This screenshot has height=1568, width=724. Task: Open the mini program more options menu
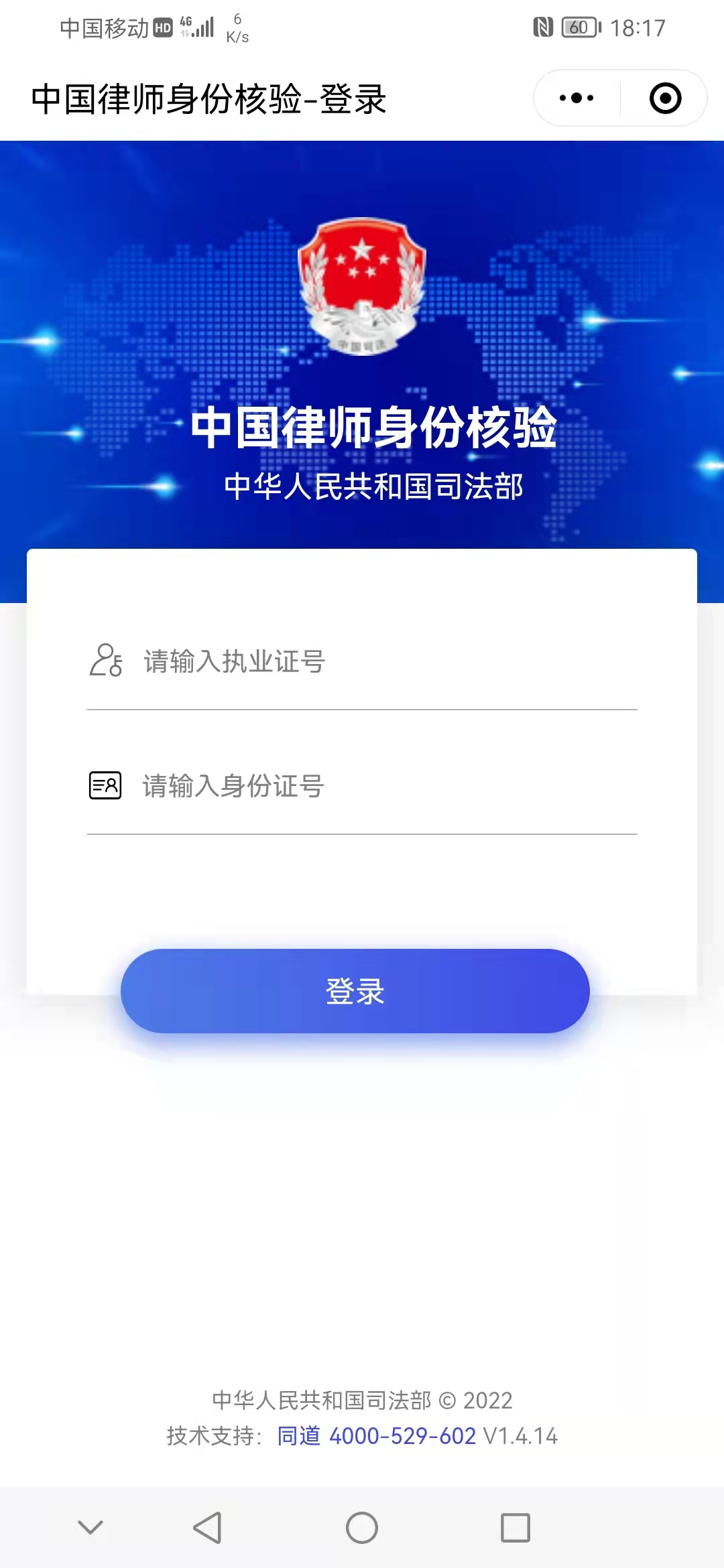click(577, 99)
